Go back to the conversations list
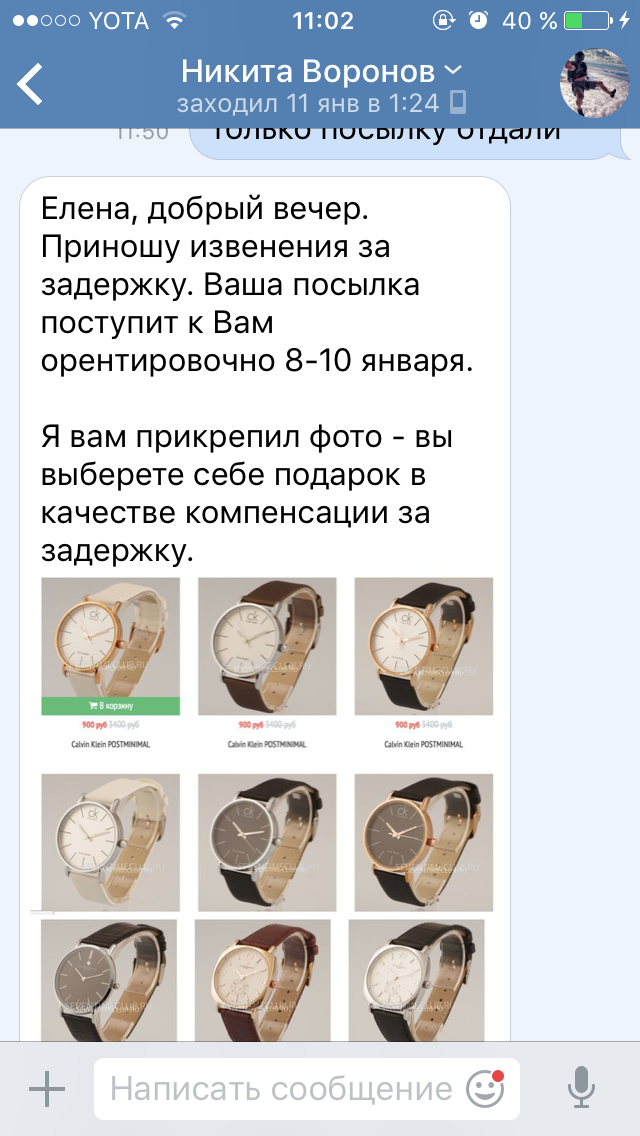640x1136 pixels. [x=30, y=84]
